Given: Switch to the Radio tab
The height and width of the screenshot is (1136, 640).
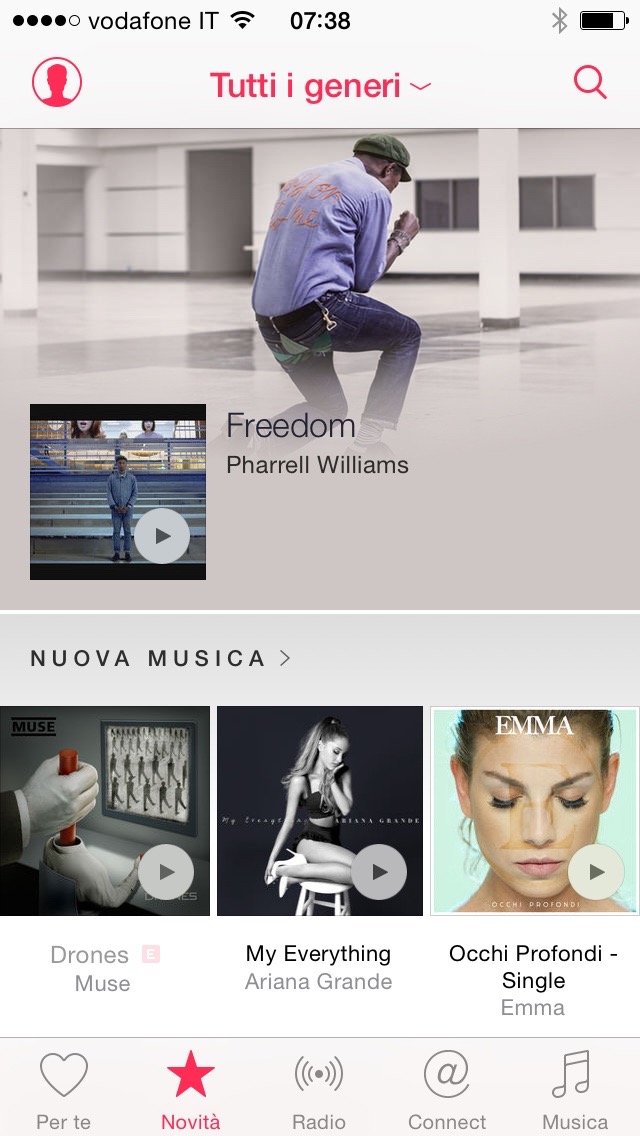Looking at the screenshot, I should (319, 1090).
